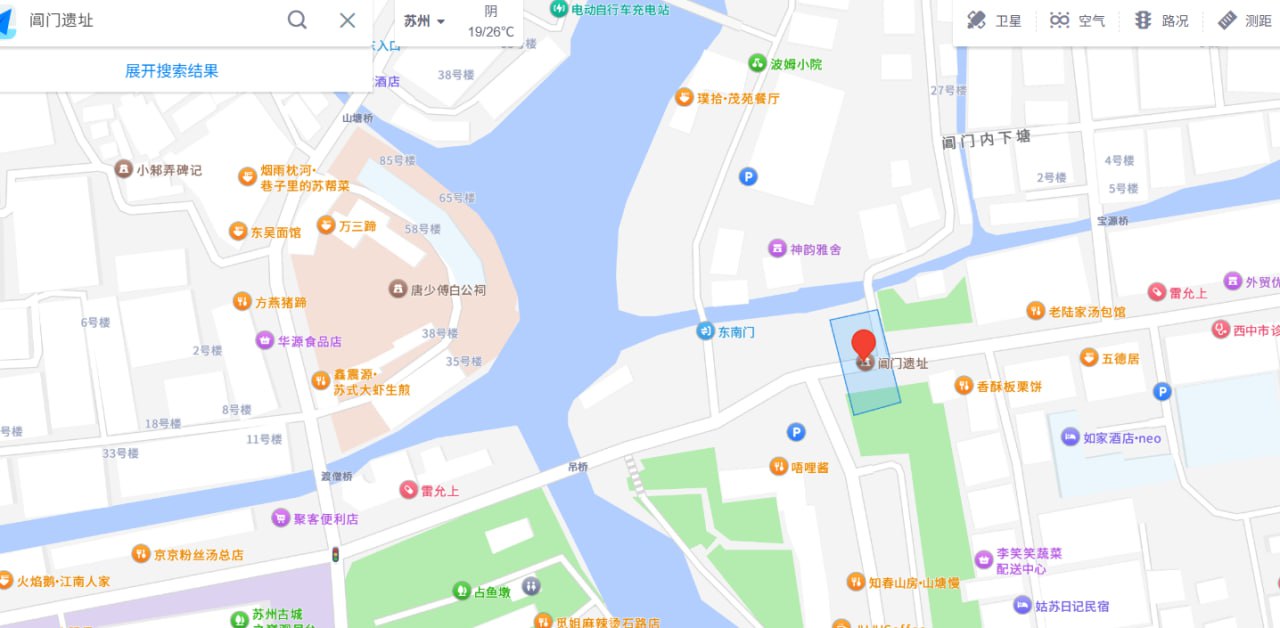Screen dimensions: 1280x628
Task: Select the 如家酒店·neo hotel marker
Action: (x=1070, y=438)
